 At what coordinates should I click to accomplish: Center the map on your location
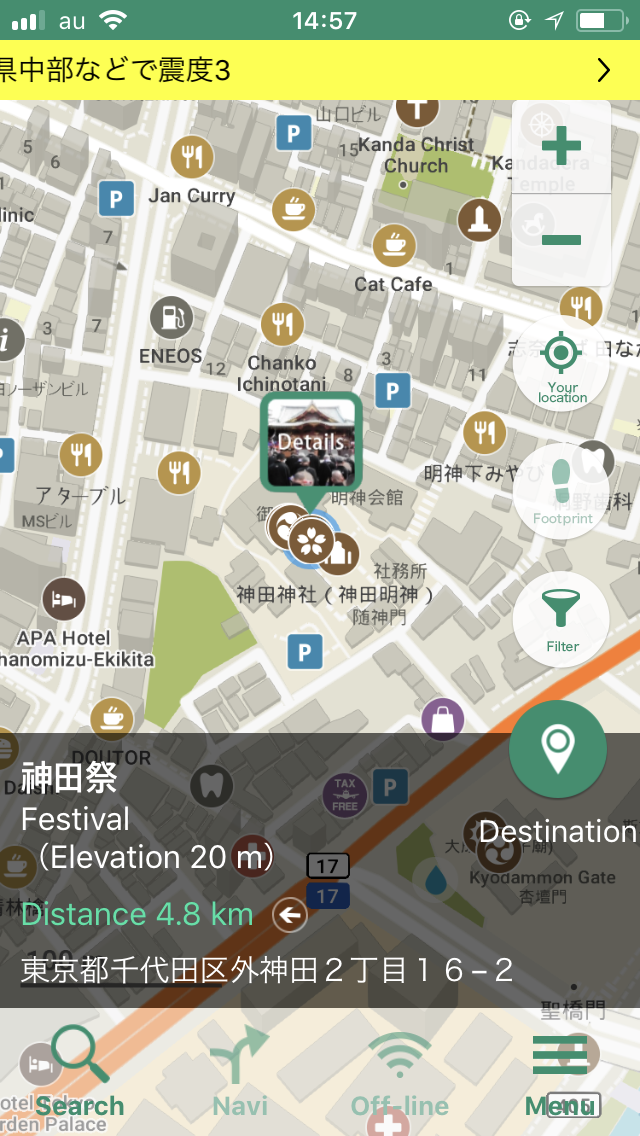click(561, 363)
